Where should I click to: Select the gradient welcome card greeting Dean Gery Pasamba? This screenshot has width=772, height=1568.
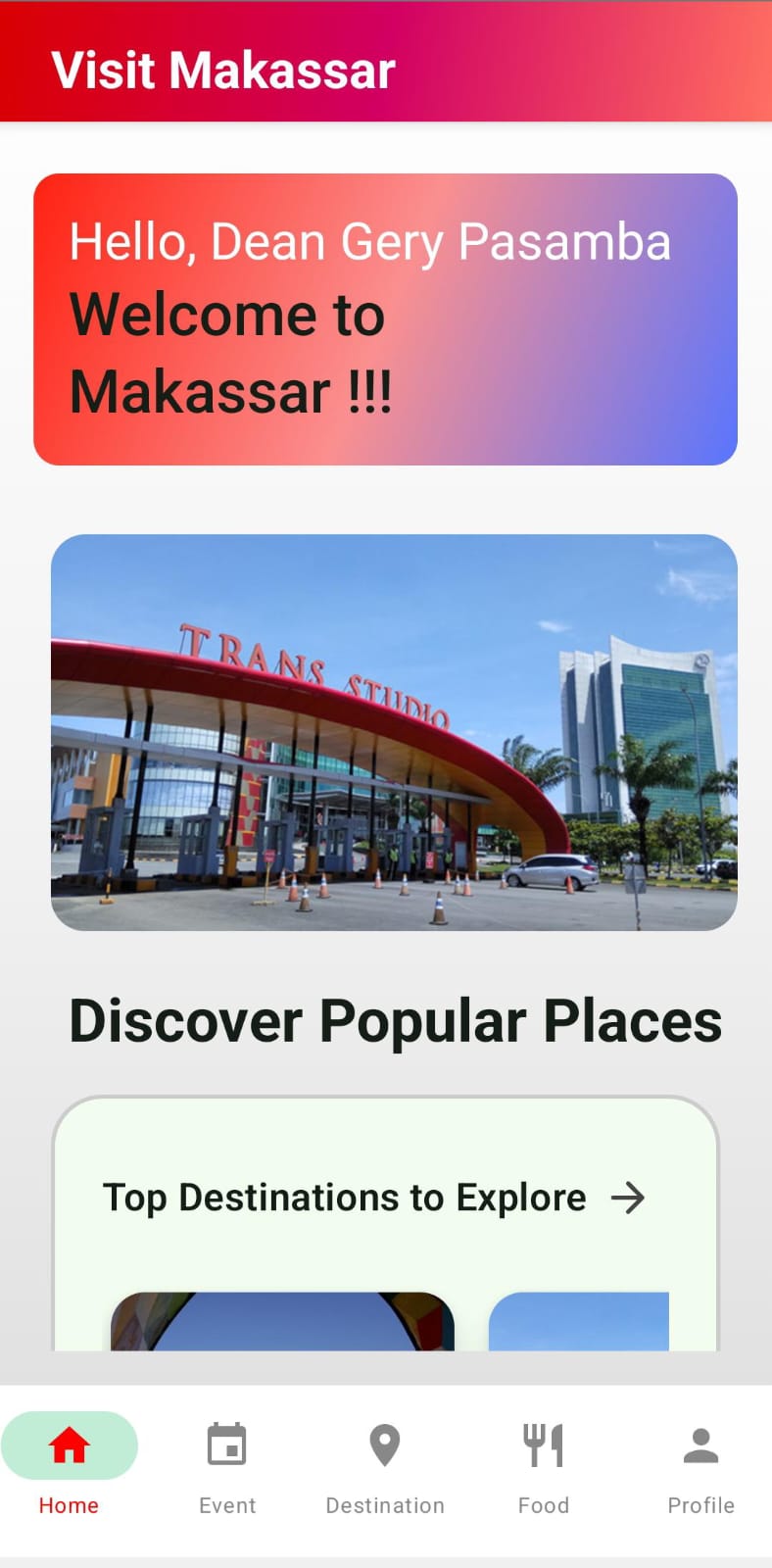[386, 318]
